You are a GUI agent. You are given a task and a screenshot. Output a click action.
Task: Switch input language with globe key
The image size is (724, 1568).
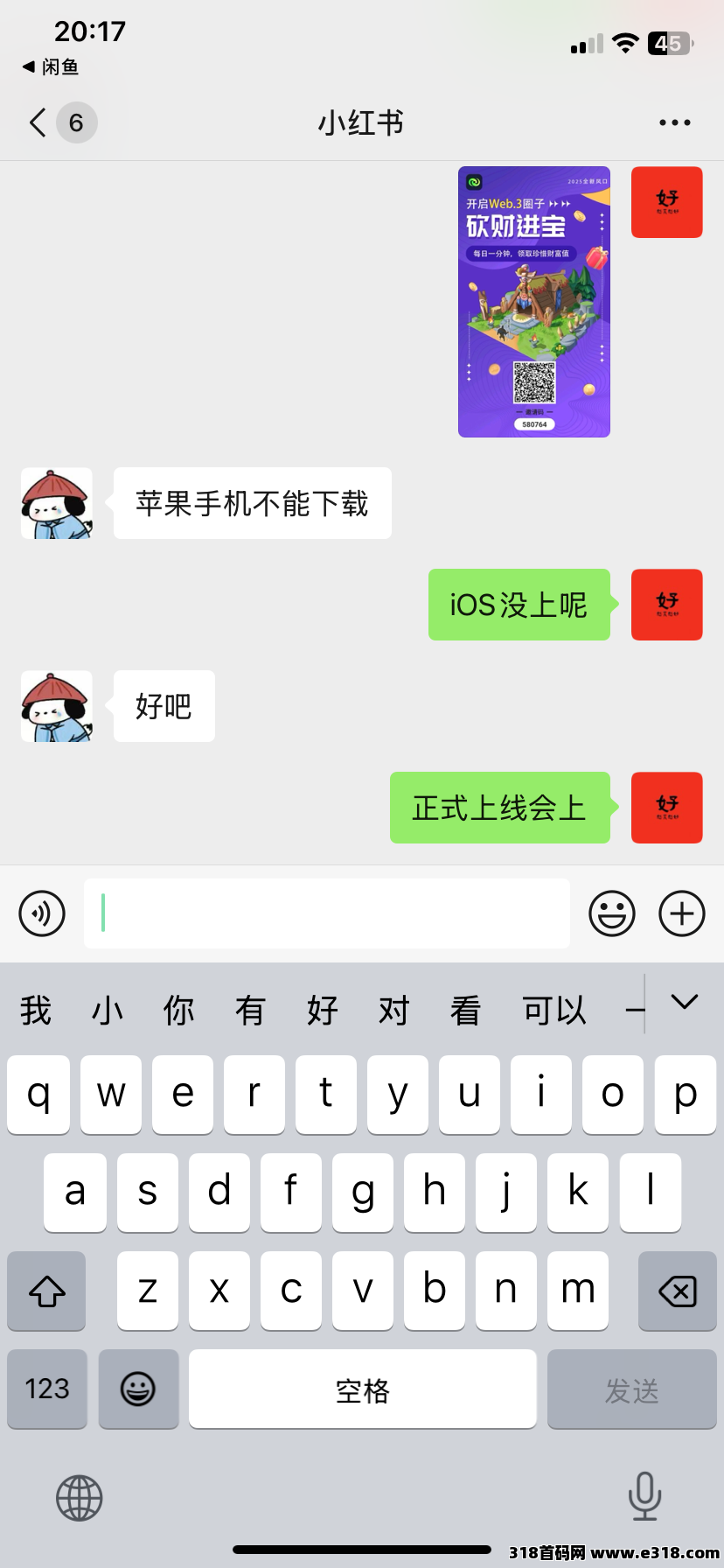click(80, 1498)
